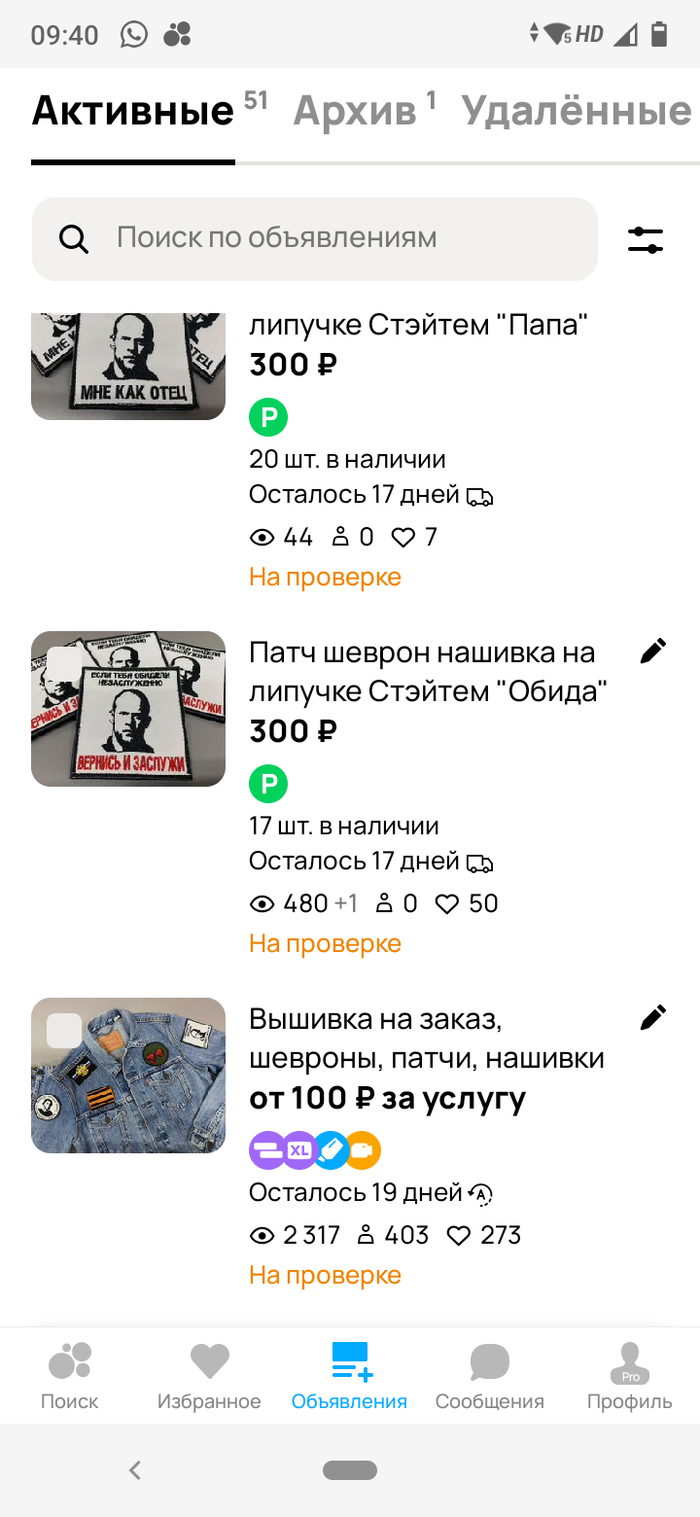The width and height of the screenshot is (700, 1517).
Task: Tick the checkbox on Вышивка на заказ photo
Action: 65,1031
